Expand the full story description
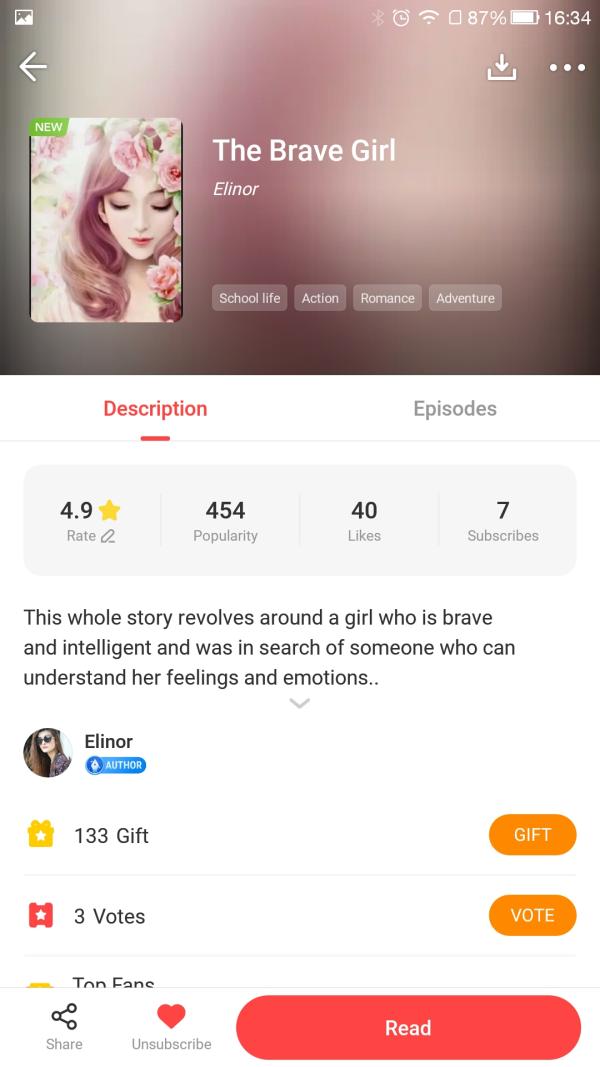Viewport: 600px width, 1067px height. (299, 703)
